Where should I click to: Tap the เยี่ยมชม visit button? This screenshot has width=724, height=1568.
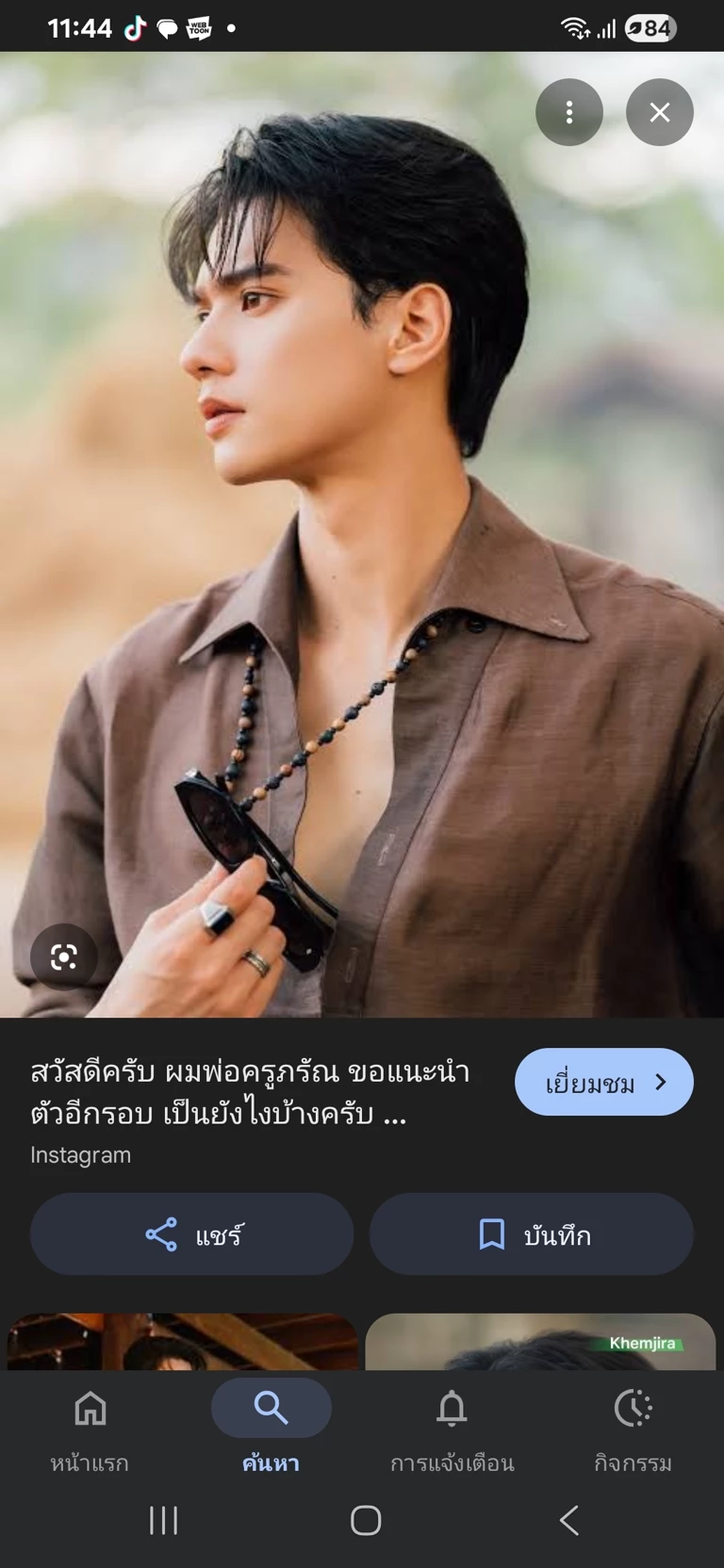[603, 1082]
